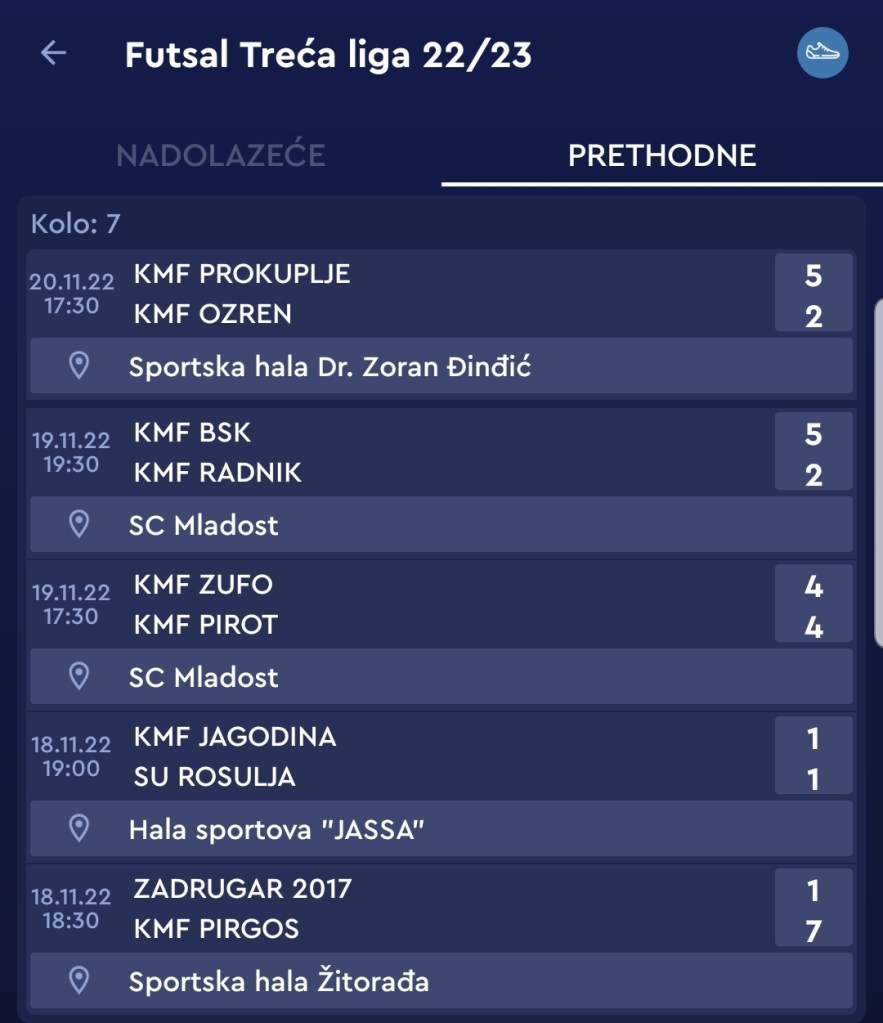Open the KMF ZUFO vs KMF PIROT match
The width and height of the screenshot is (883, 1023).
(440, 605)
